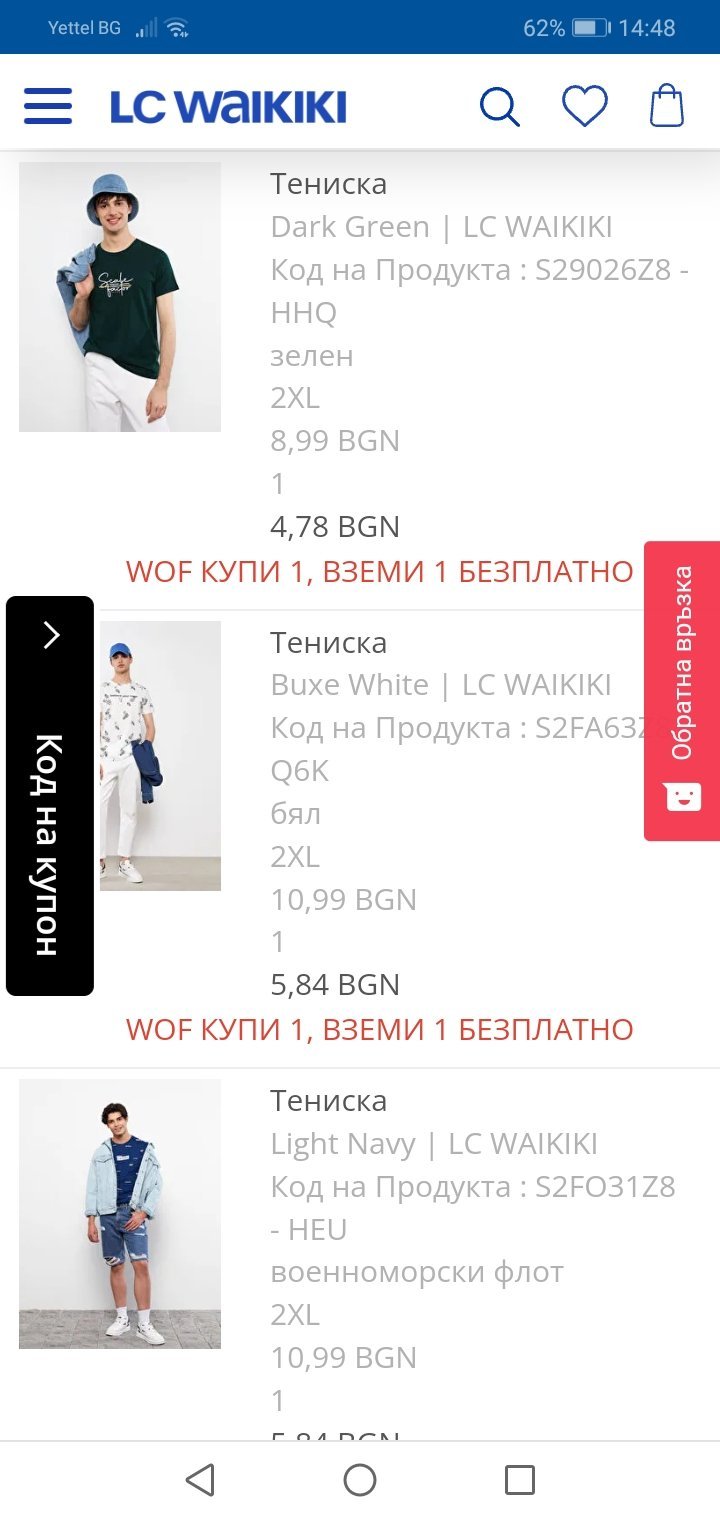Open the shopping bag
This screenshot has height=1520, width=720.
click(x=667, y=106)
